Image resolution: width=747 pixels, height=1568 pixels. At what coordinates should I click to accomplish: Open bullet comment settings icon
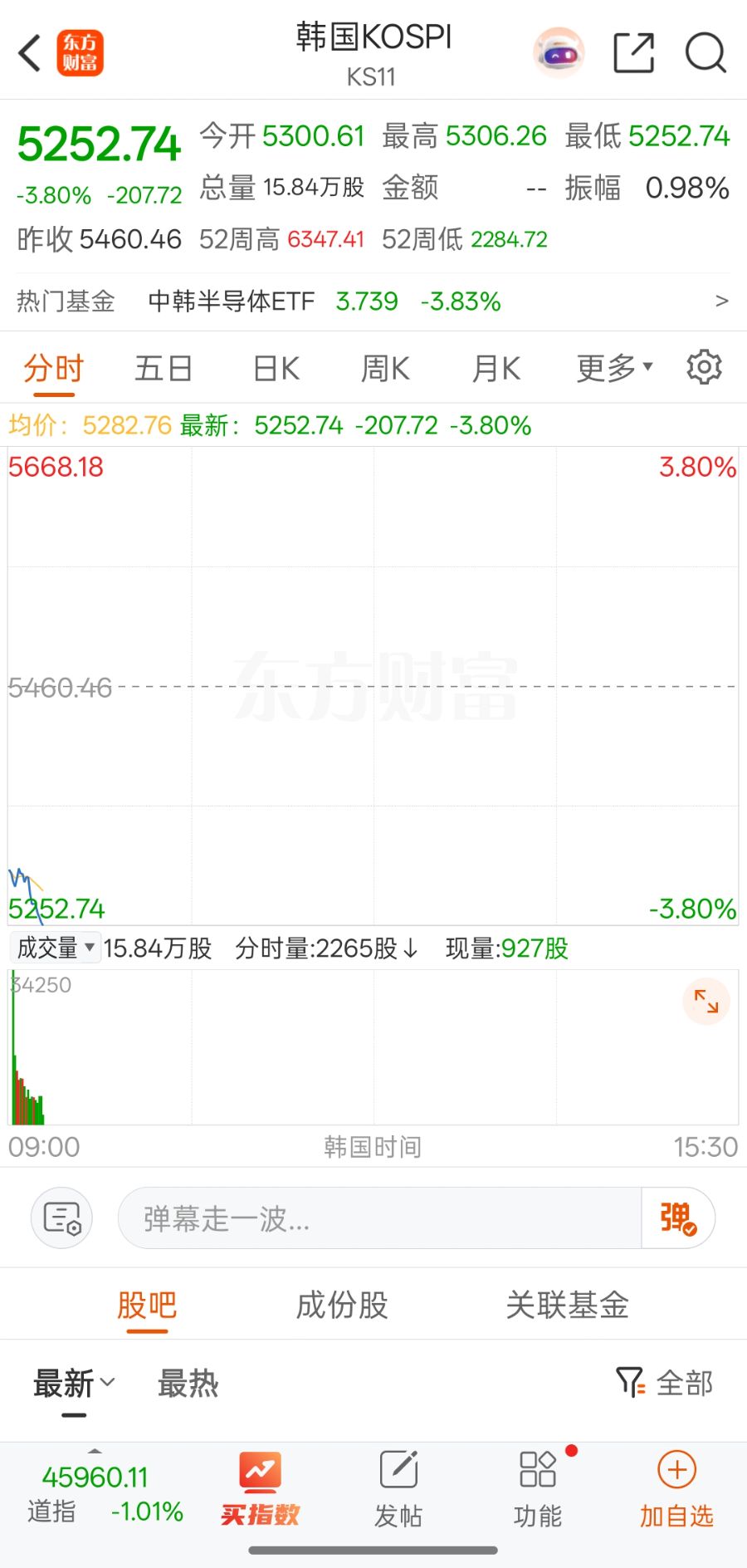61,1218
